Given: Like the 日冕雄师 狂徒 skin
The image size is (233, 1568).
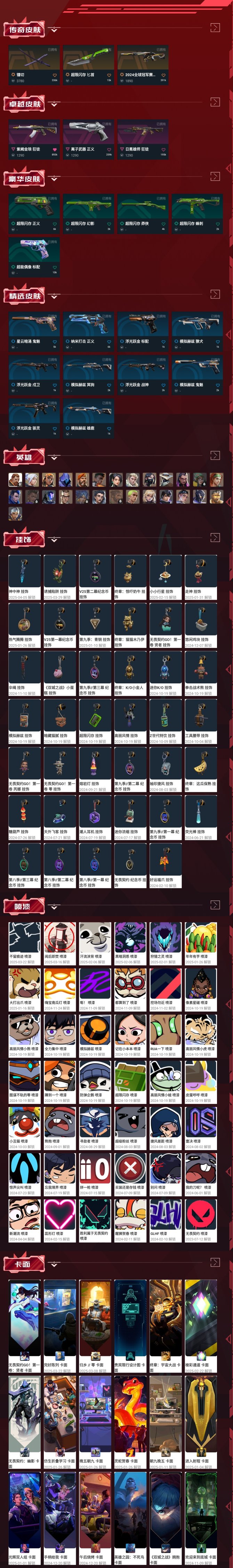Looking at the screenshot, I should tap(163, 149).
